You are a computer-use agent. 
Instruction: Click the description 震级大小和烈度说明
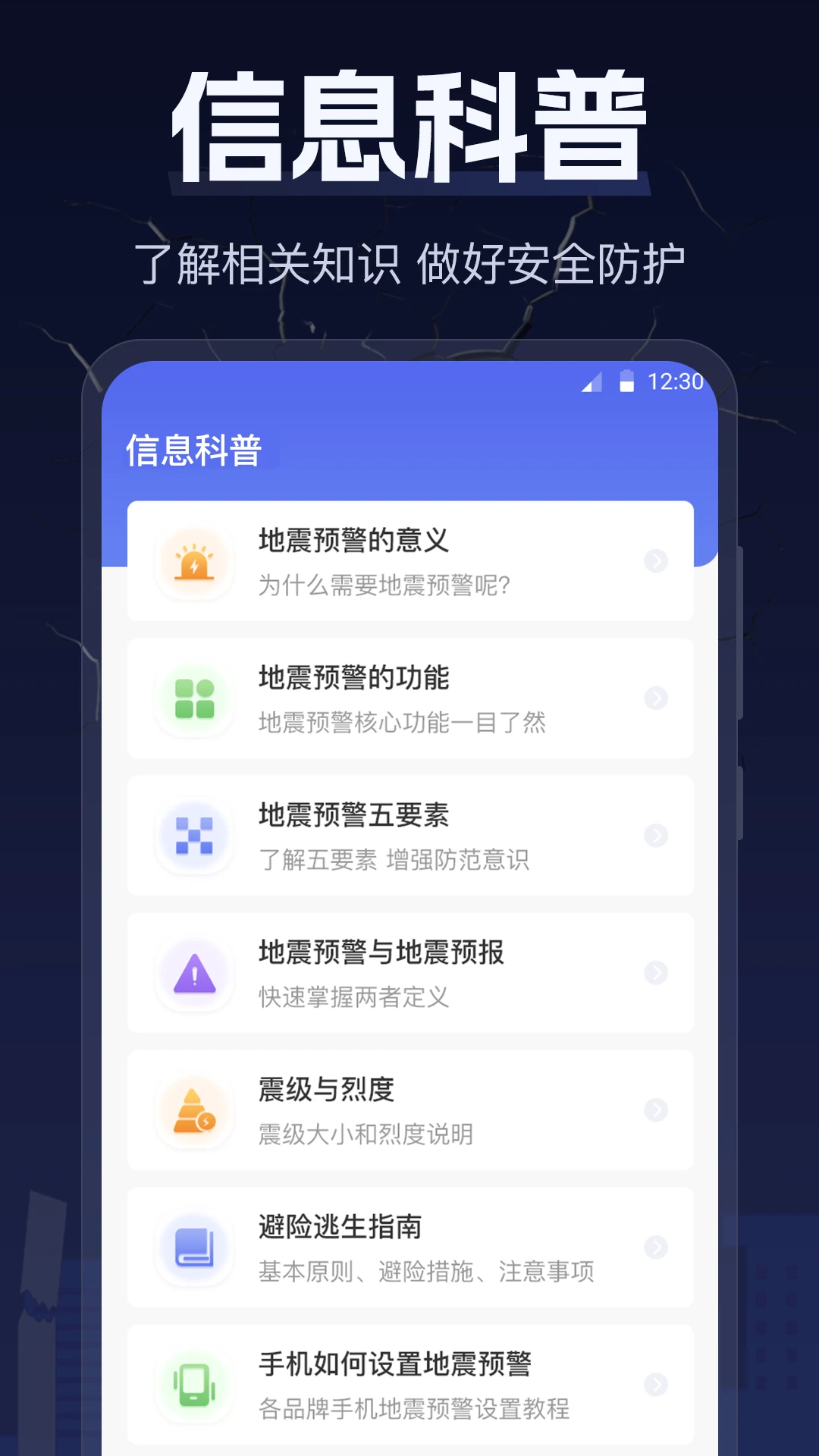click(x=365, y=1135)
